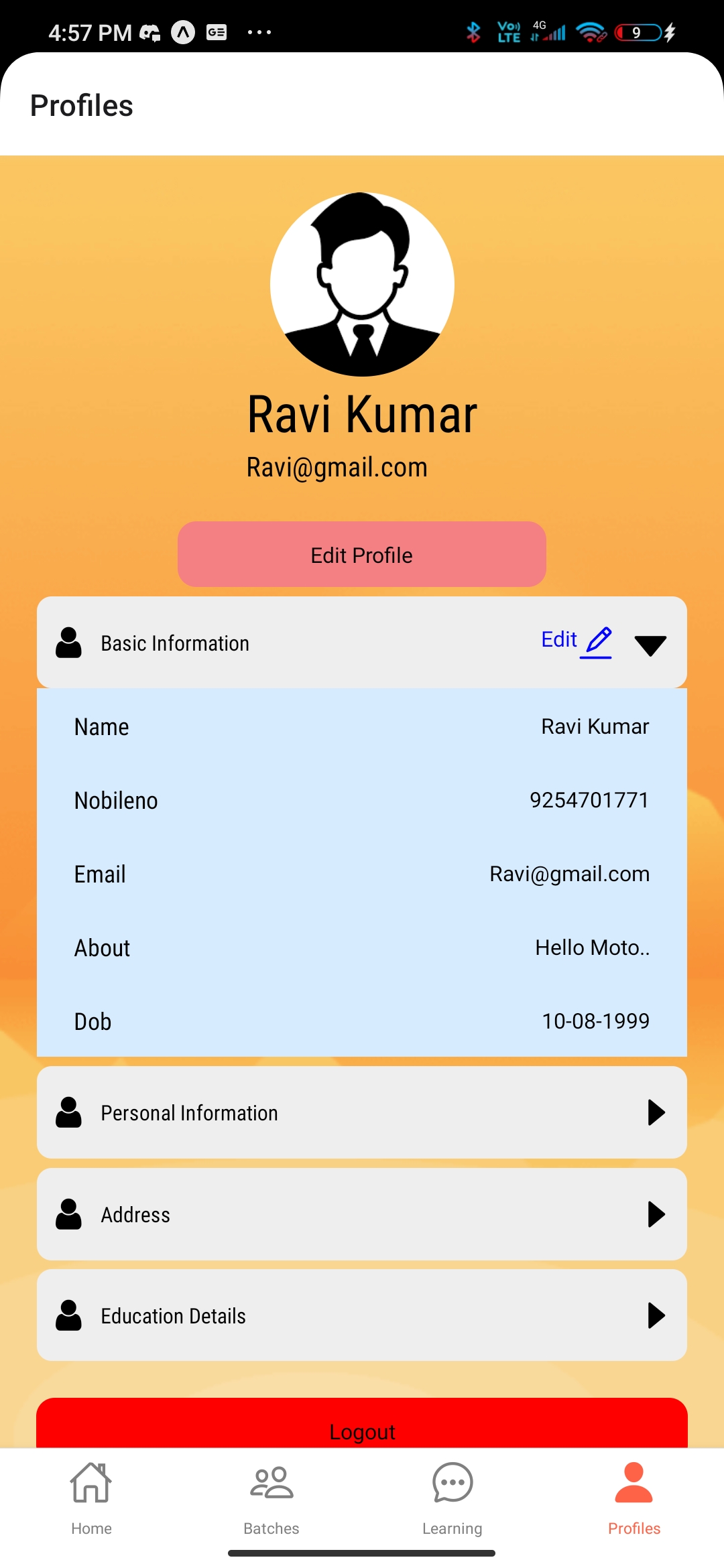Viewport: 724px width, 1568px height.
Task: Open Ravi Kumar's profile picture
Action: [x=361, y=283]
